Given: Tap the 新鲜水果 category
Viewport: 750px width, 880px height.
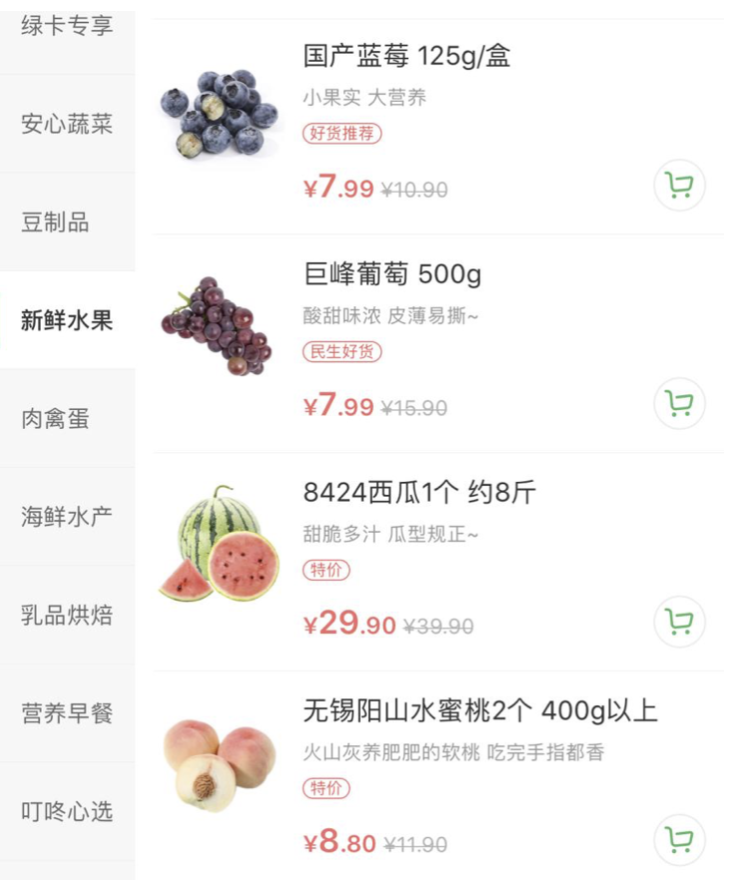Looking at the screenshot, I should click(67, 320).
